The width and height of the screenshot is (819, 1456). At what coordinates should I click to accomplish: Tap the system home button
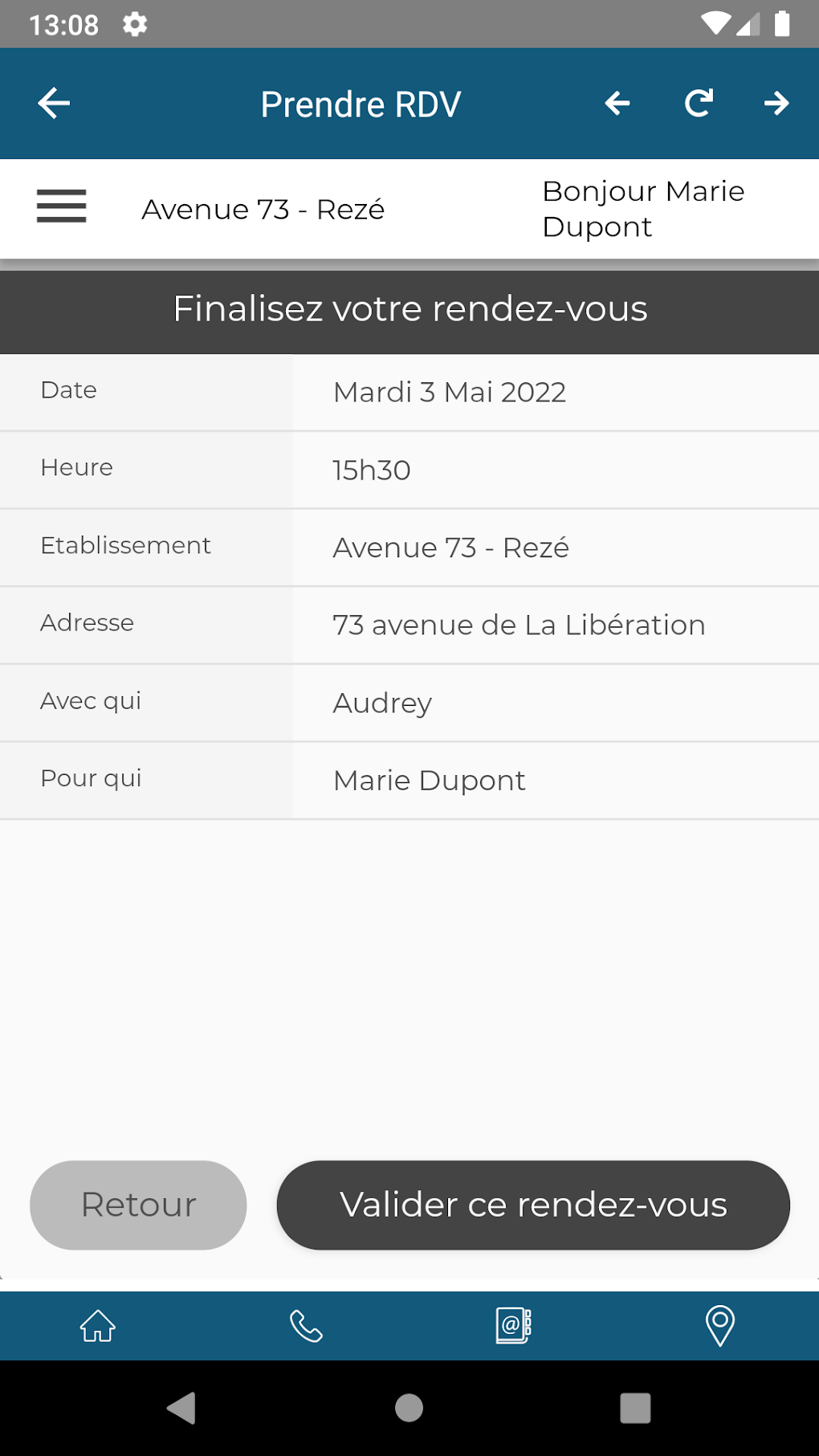(x=409, y=1408)
